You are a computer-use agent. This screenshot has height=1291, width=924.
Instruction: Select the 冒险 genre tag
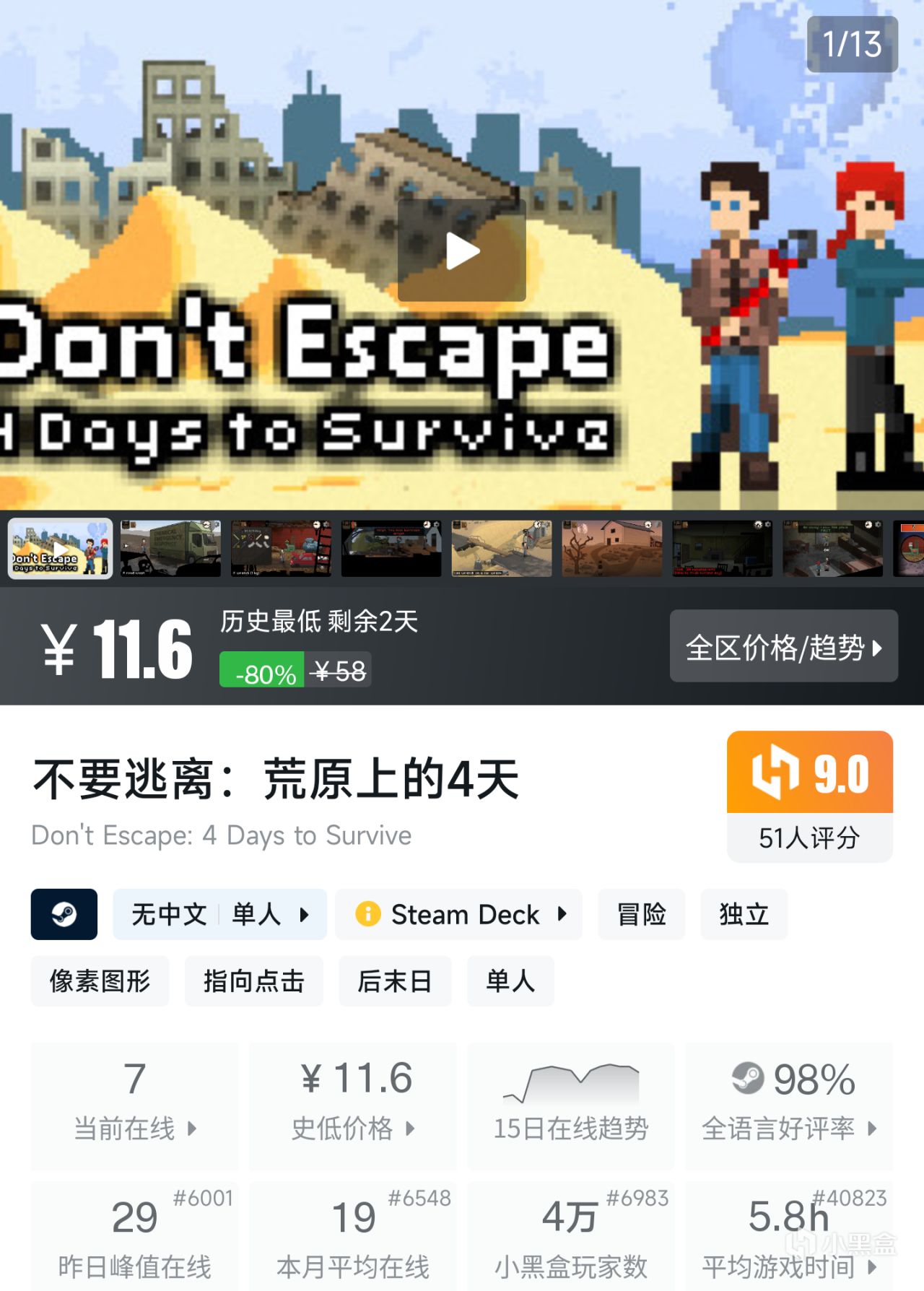[641, 914]
